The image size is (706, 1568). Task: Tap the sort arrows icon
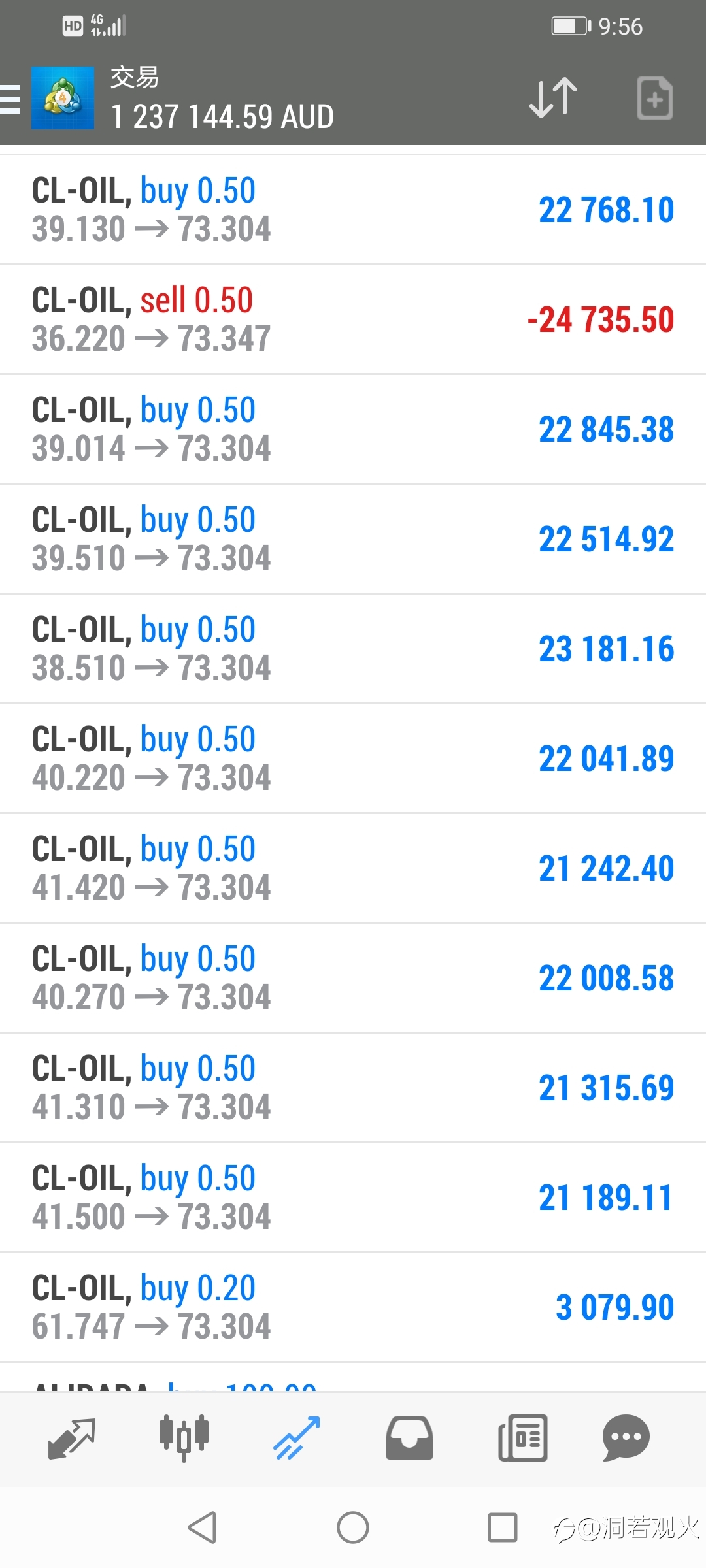pyautogui.click(x=553, y=99)
